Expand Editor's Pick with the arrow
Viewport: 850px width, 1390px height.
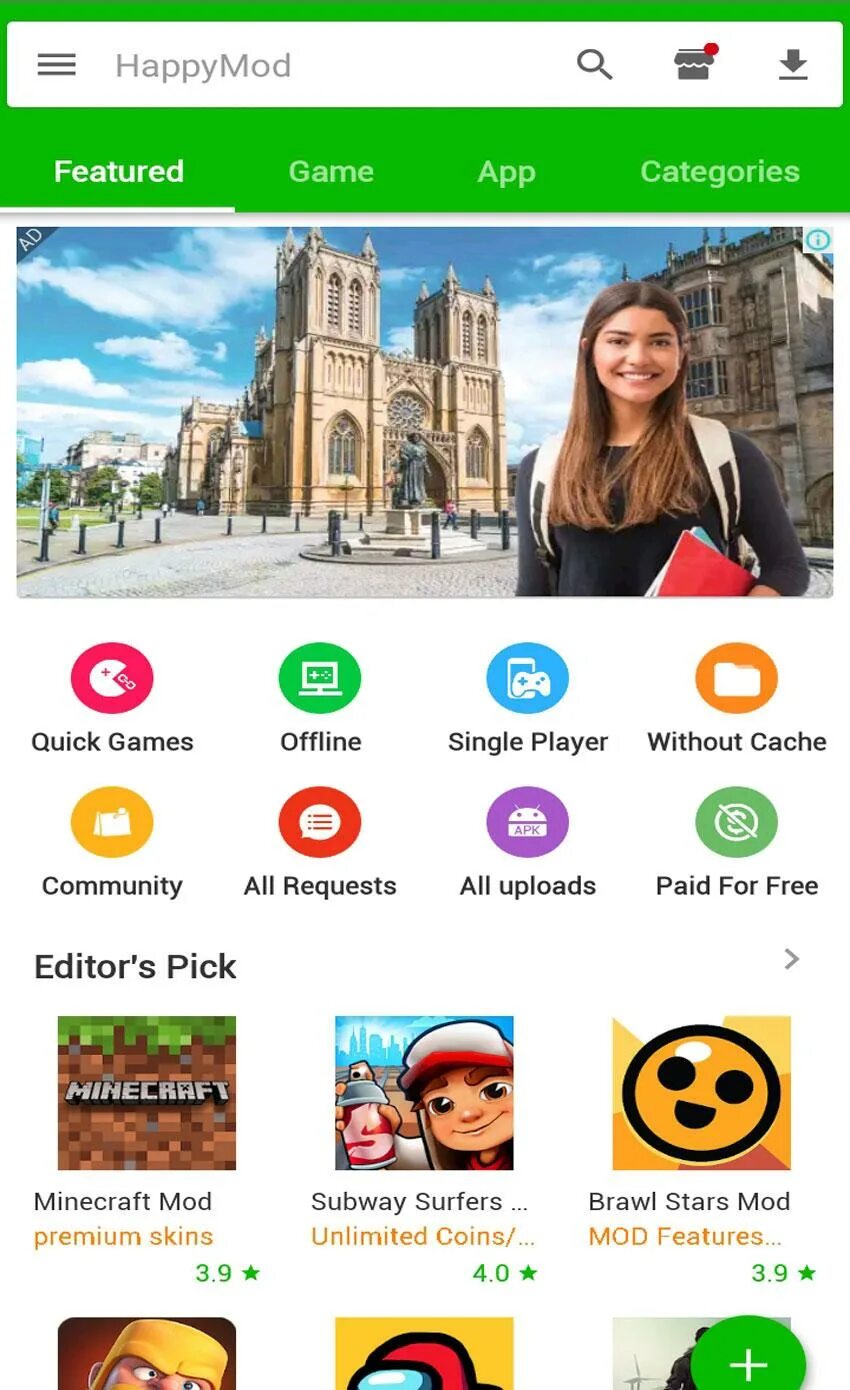[x=791, y=960]
